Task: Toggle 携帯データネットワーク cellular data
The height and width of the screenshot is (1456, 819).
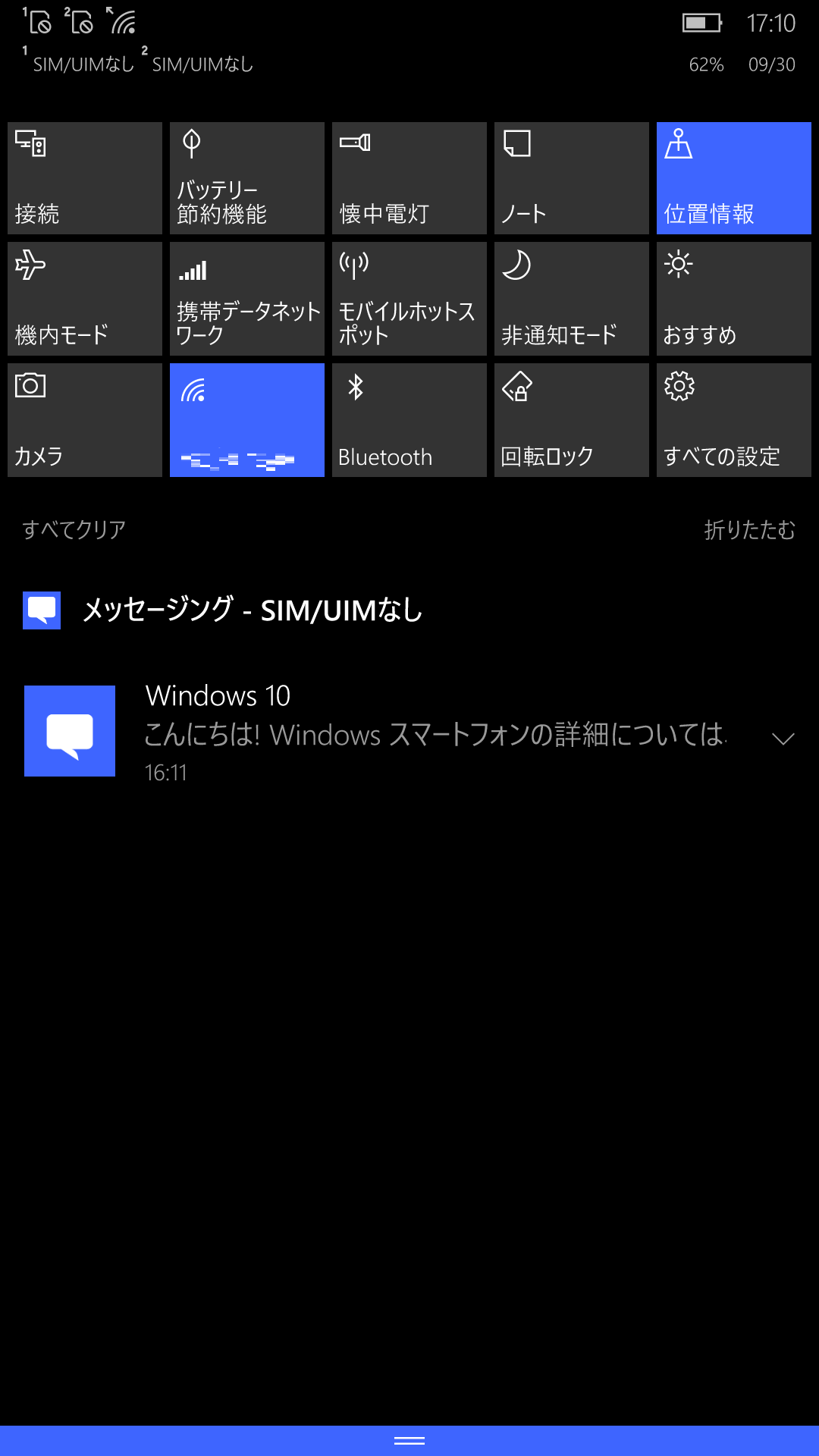Action: pyautogui.click(x=247, y=299)
